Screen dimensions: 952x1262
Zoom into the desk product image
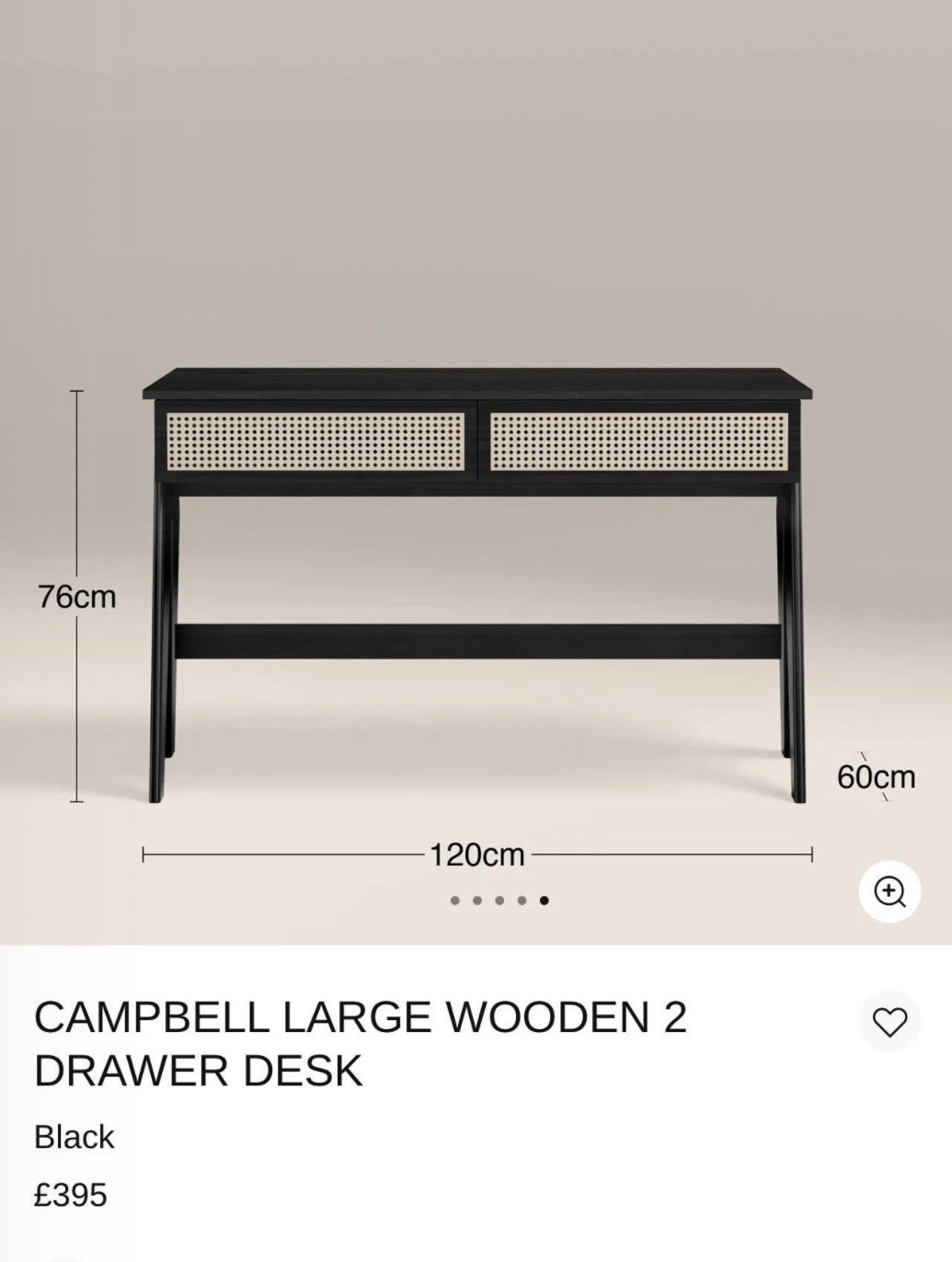[889, 891]
